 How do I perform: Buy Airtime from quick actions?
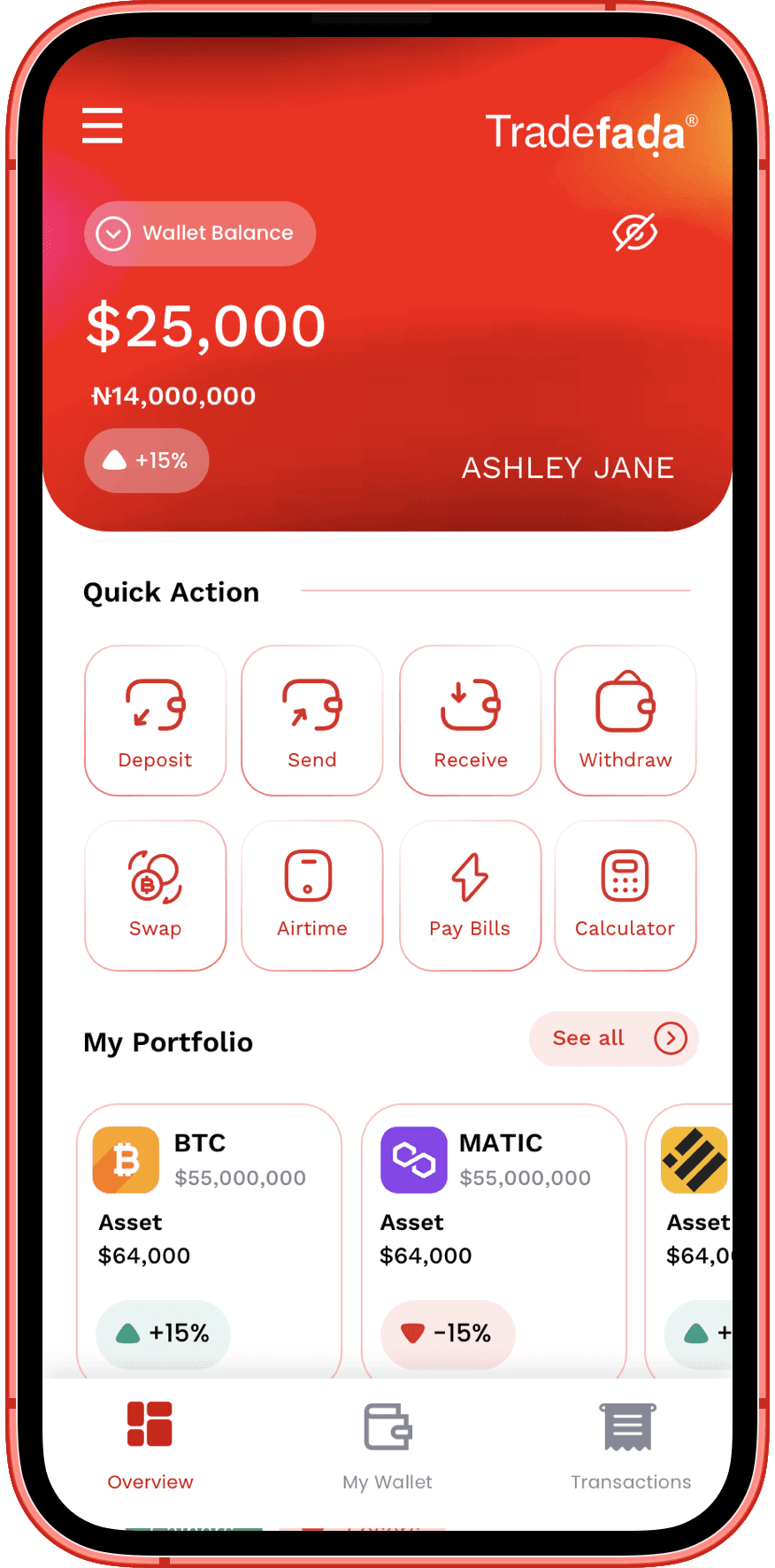[x=312, y=895]
